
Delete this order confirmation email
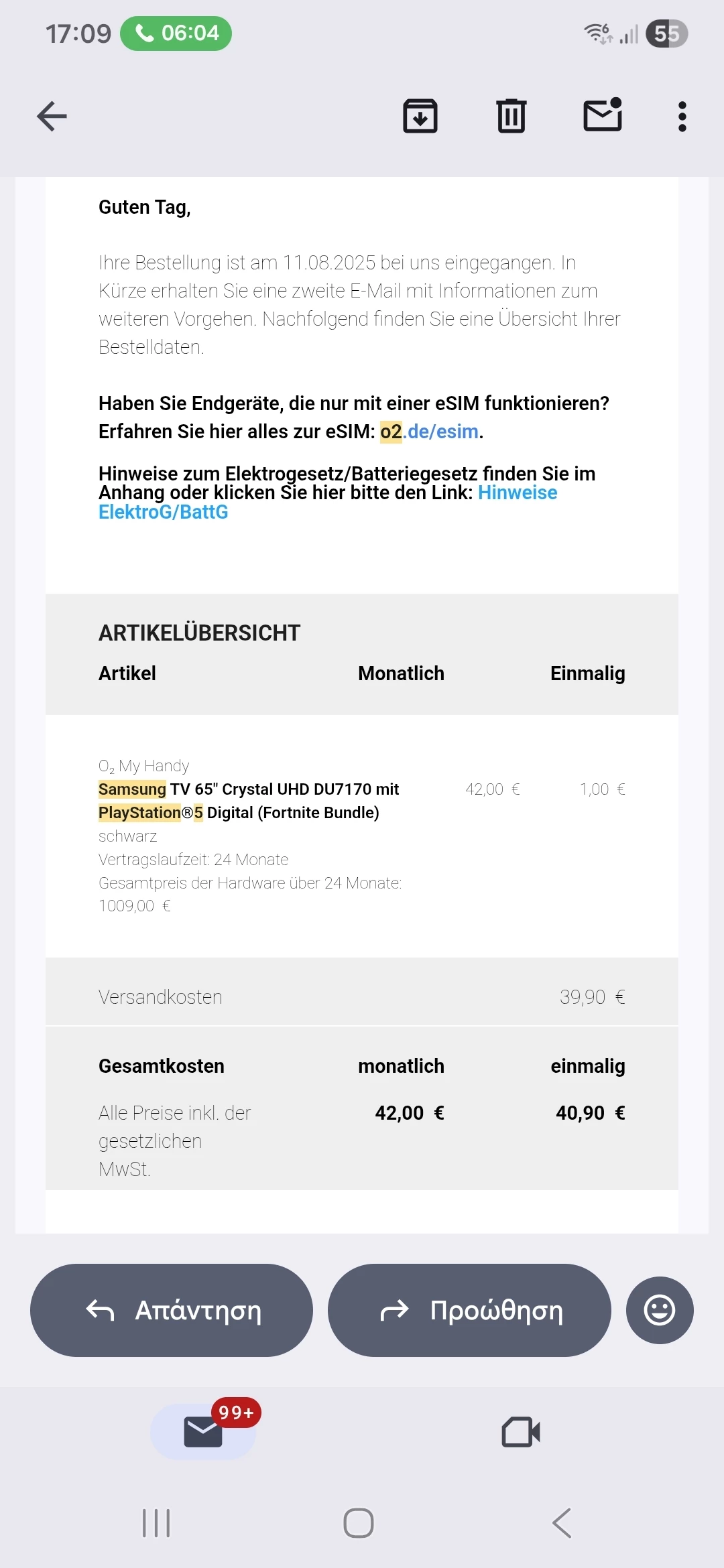pyautogui.click(x=511, y=117)
